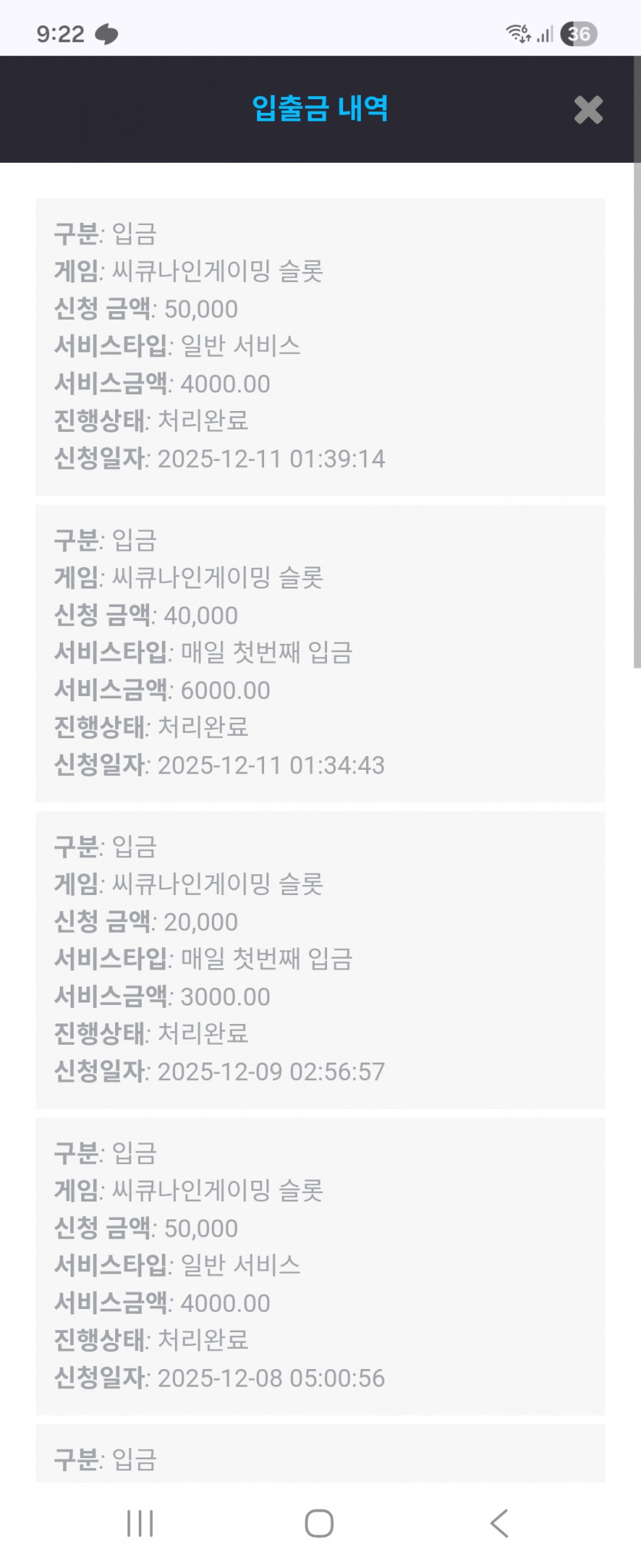Viewport: 641px width, 1568px height.
Task: Tap the system back button
Action: 499,1523
